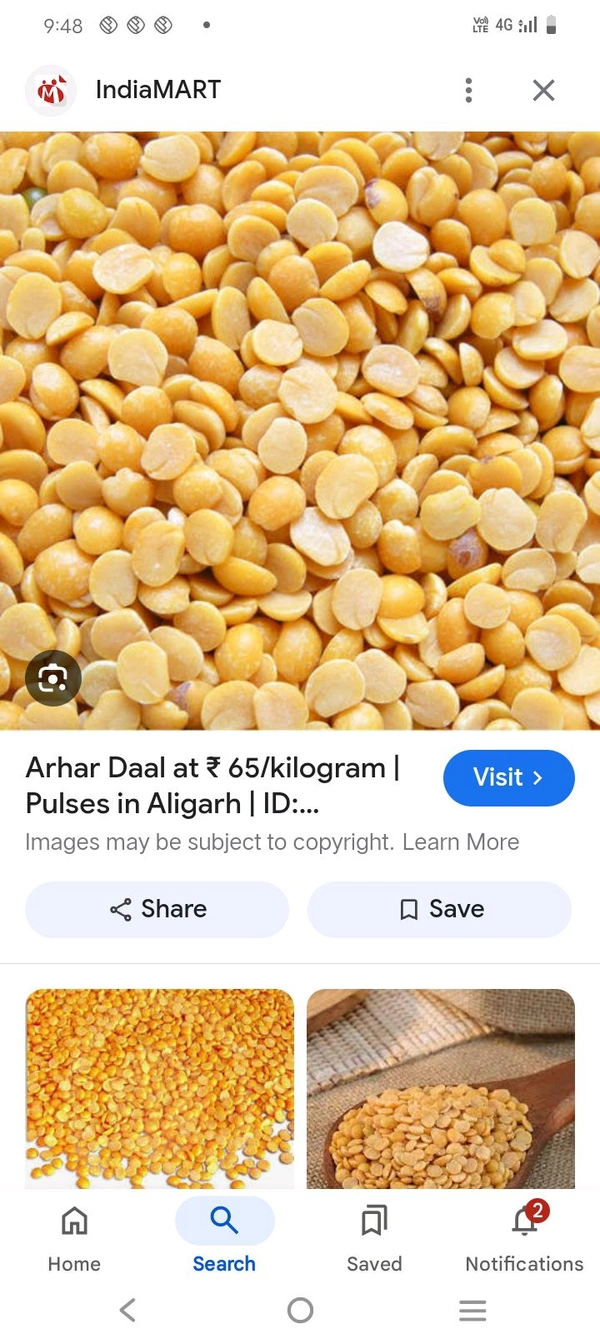Visit the Arhar Daal page
This screenshot has height=1343, width=600.
click(x=508, y=778)
